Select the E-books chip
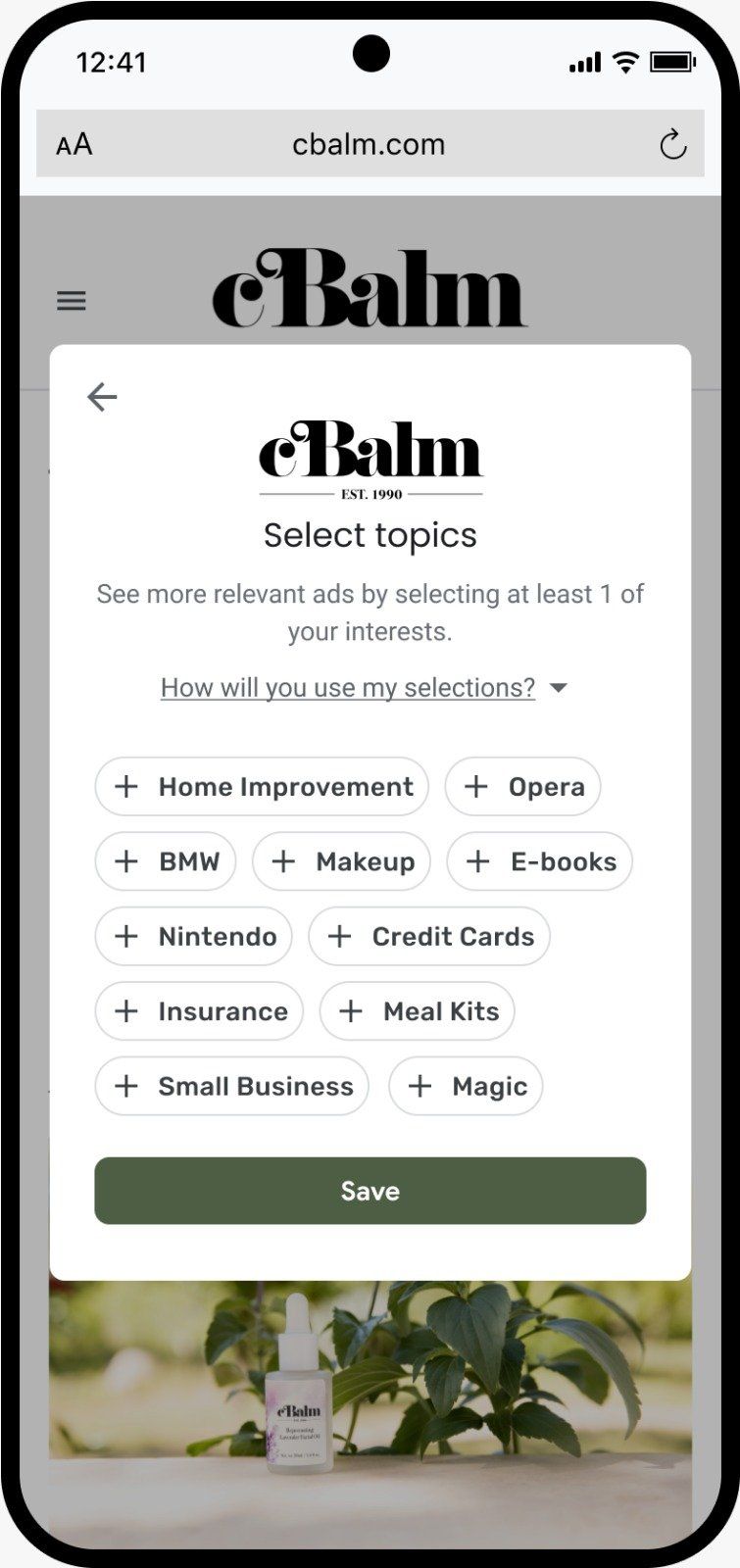 pos(539,862)
